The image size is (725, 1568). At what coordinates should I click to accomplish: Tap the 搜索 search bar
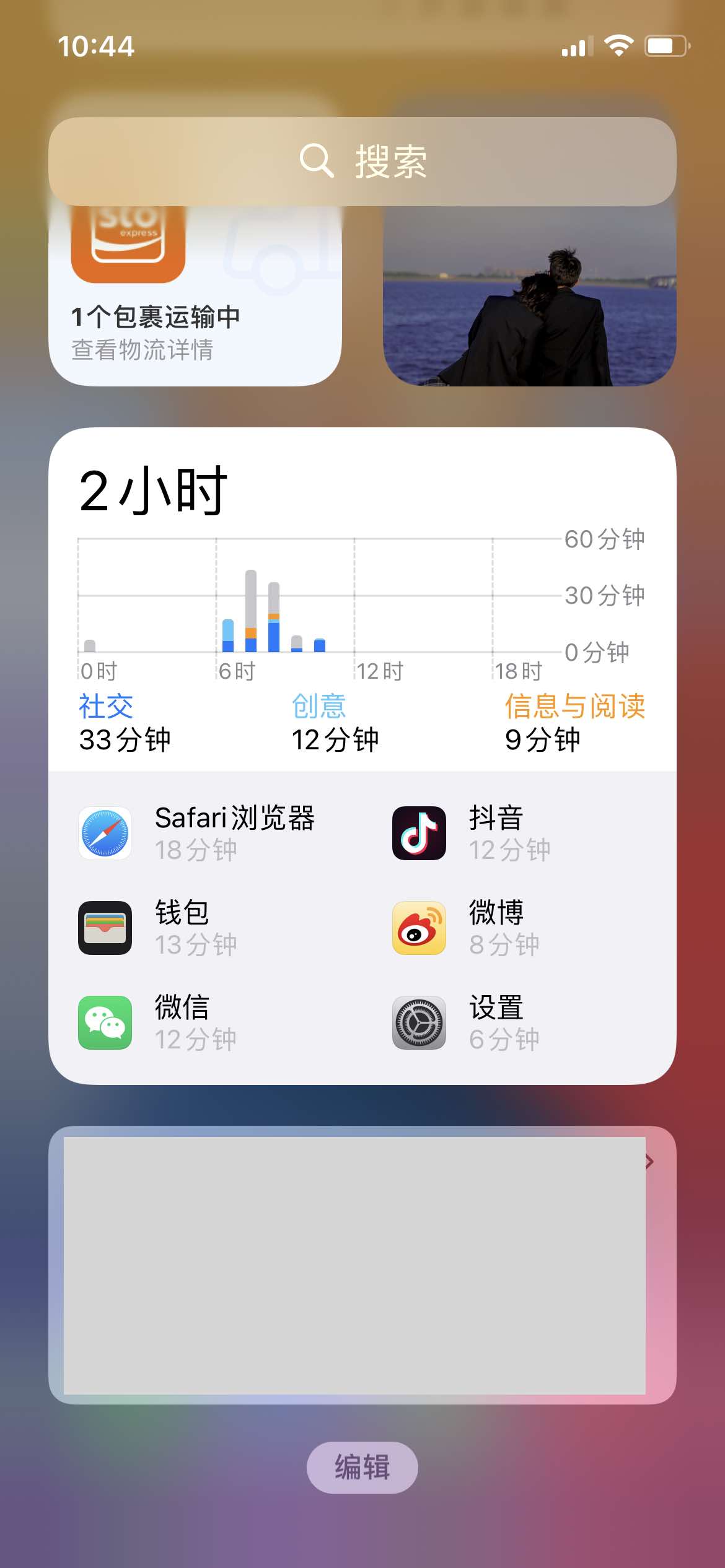coord(362,162)
